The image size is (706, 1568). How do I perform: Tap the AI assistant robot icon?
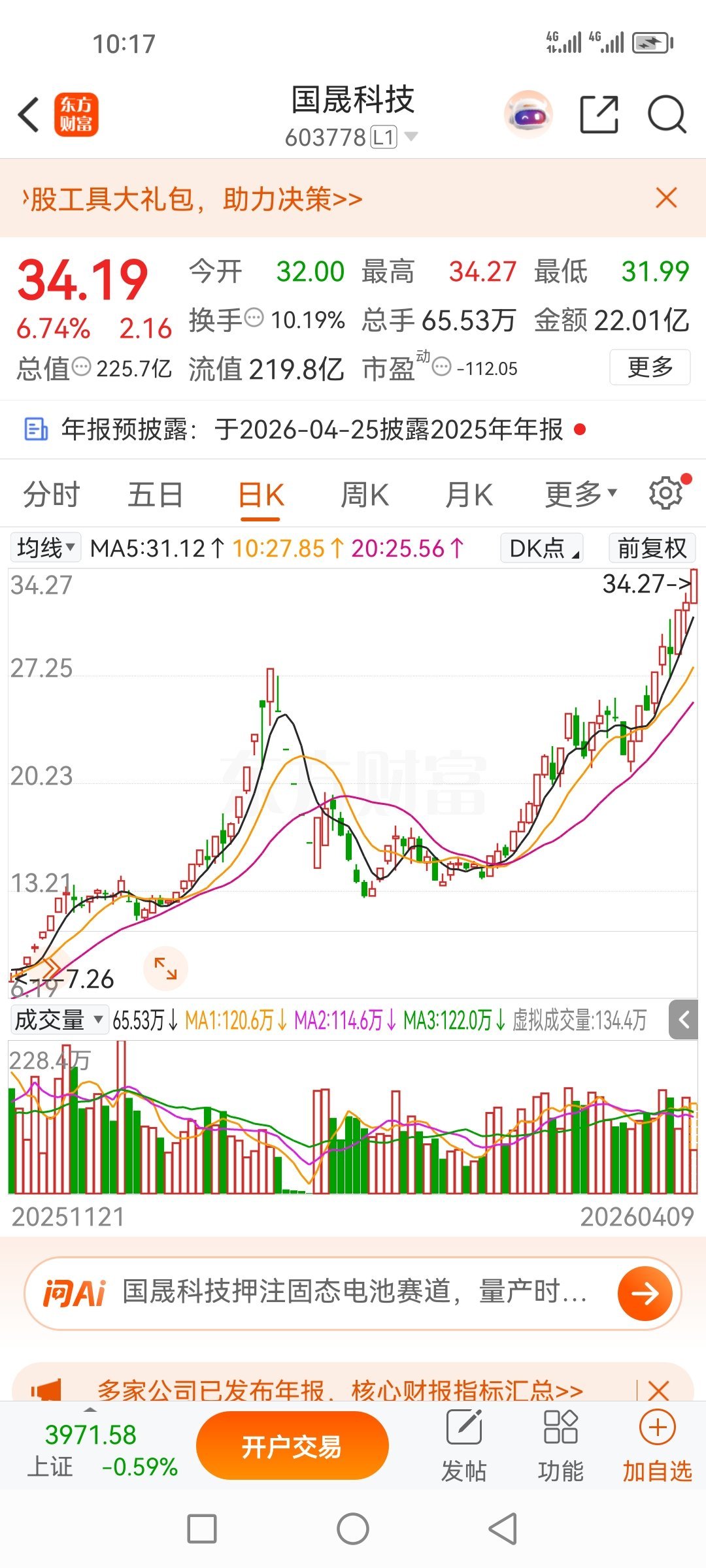[528, 113]
